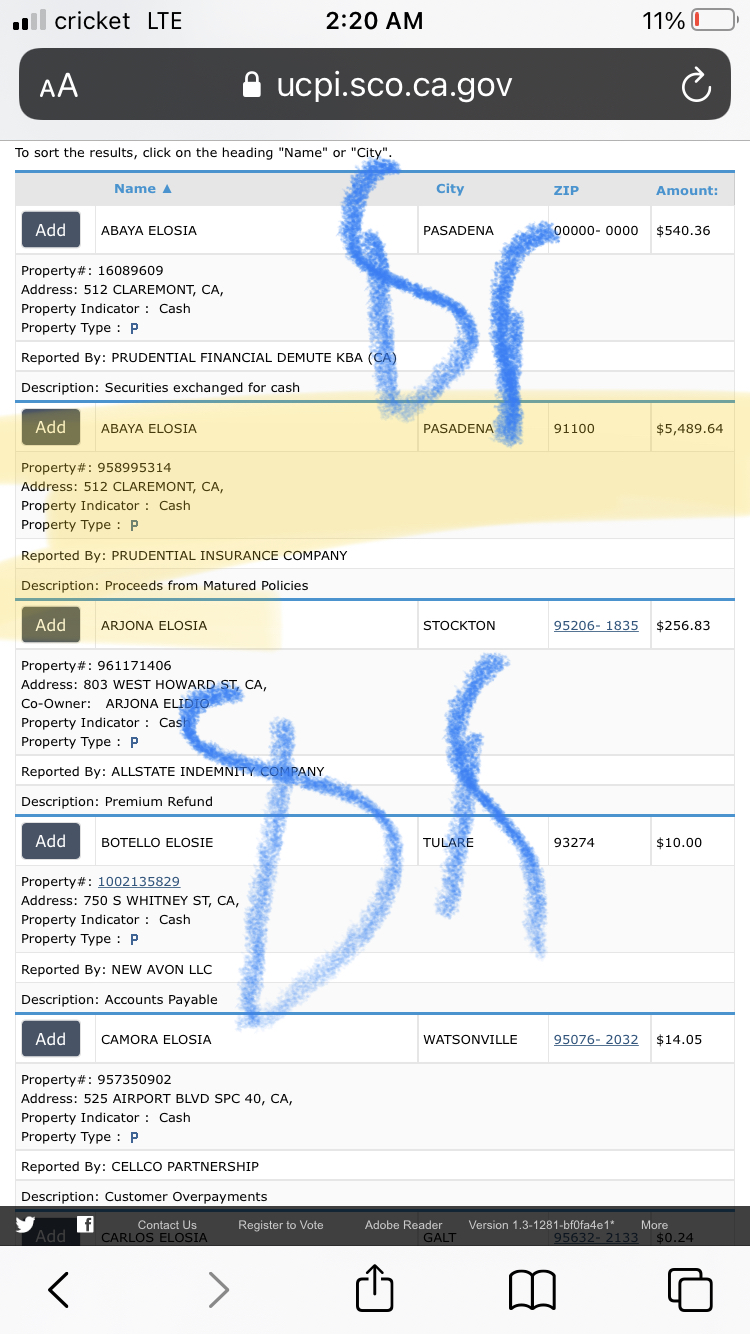Sort results by City heading
750x1334 pixels.
450,189
